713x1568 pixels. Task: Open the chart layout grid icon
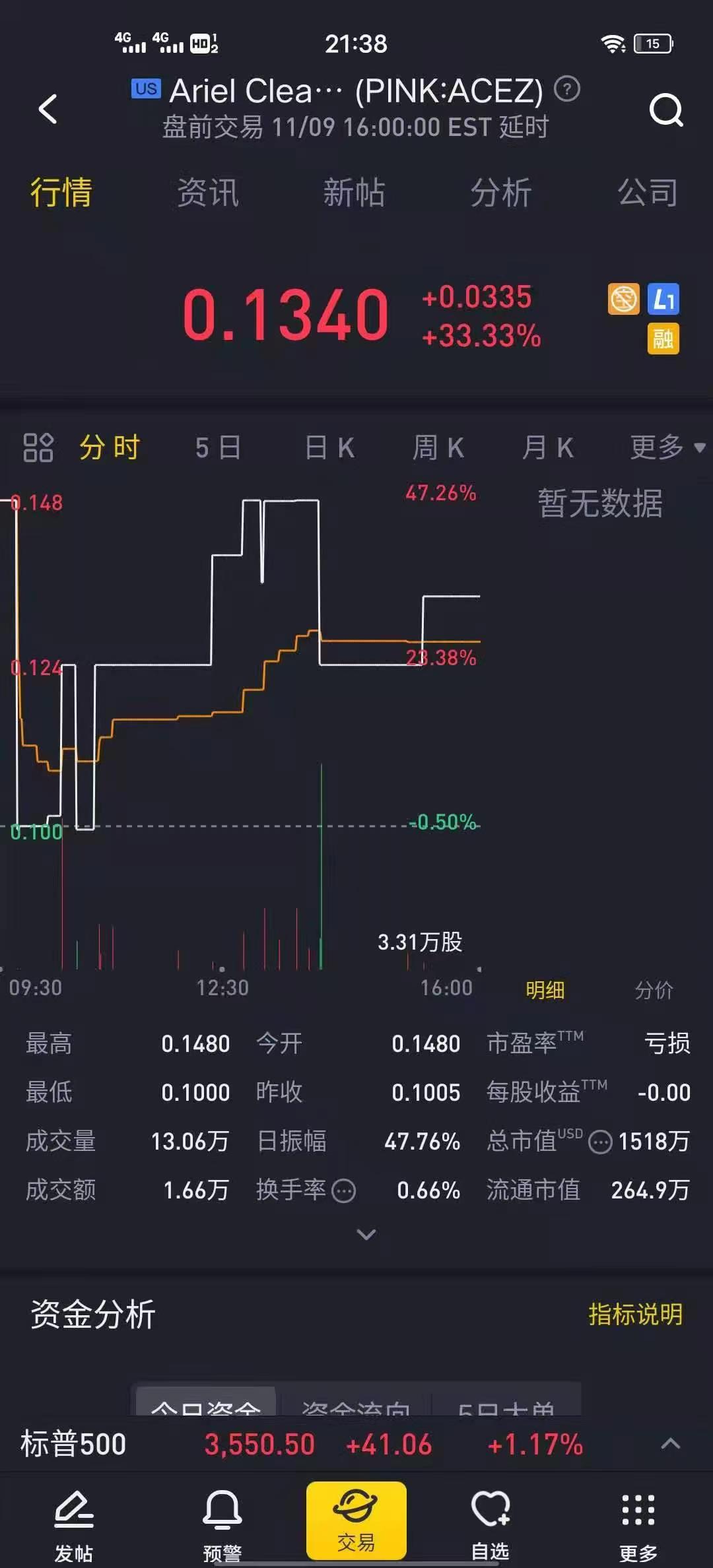point(38,447)
